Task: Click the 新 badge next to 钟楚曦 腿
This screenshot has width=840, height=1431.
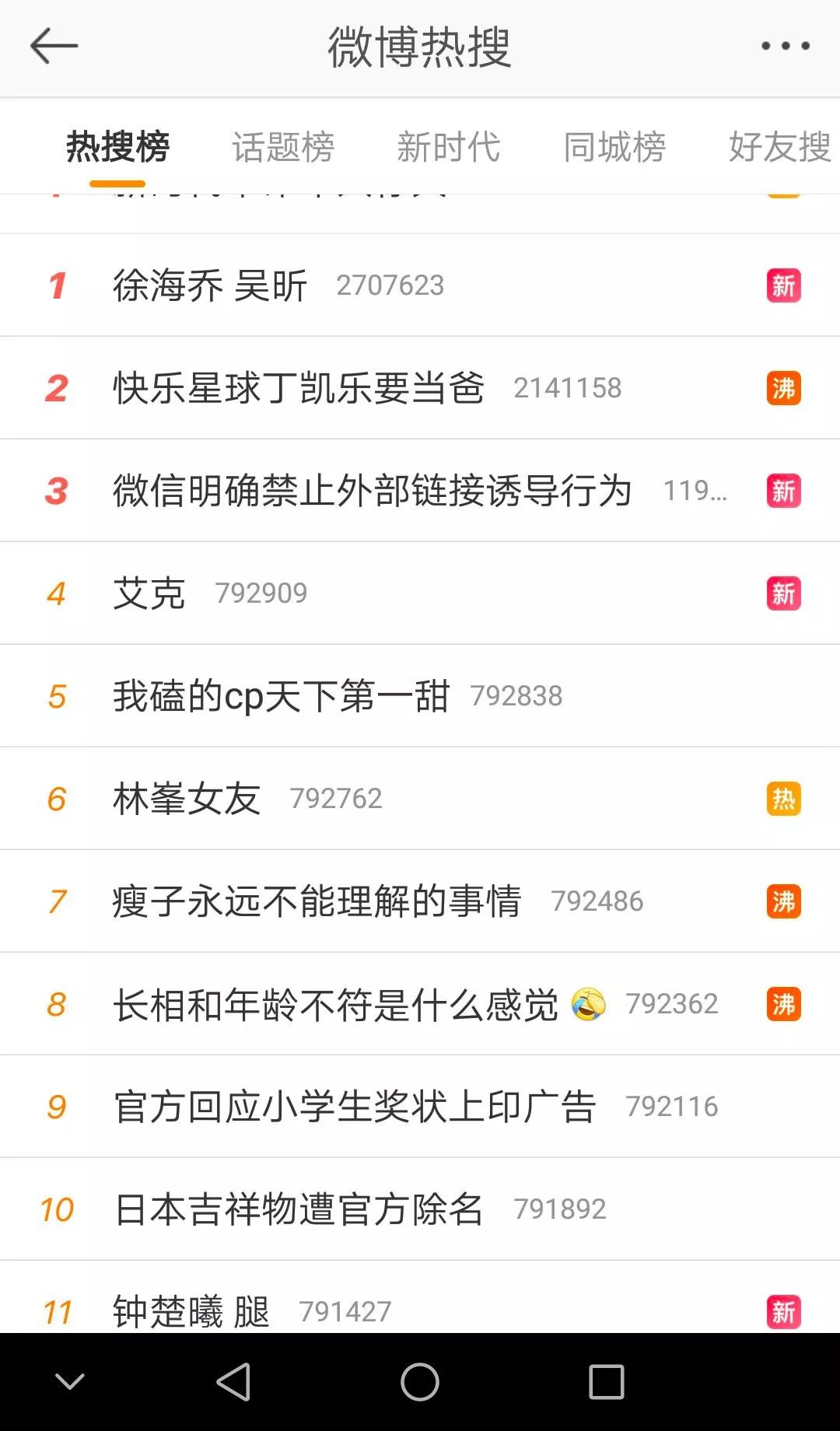Action: [783, 1312]
